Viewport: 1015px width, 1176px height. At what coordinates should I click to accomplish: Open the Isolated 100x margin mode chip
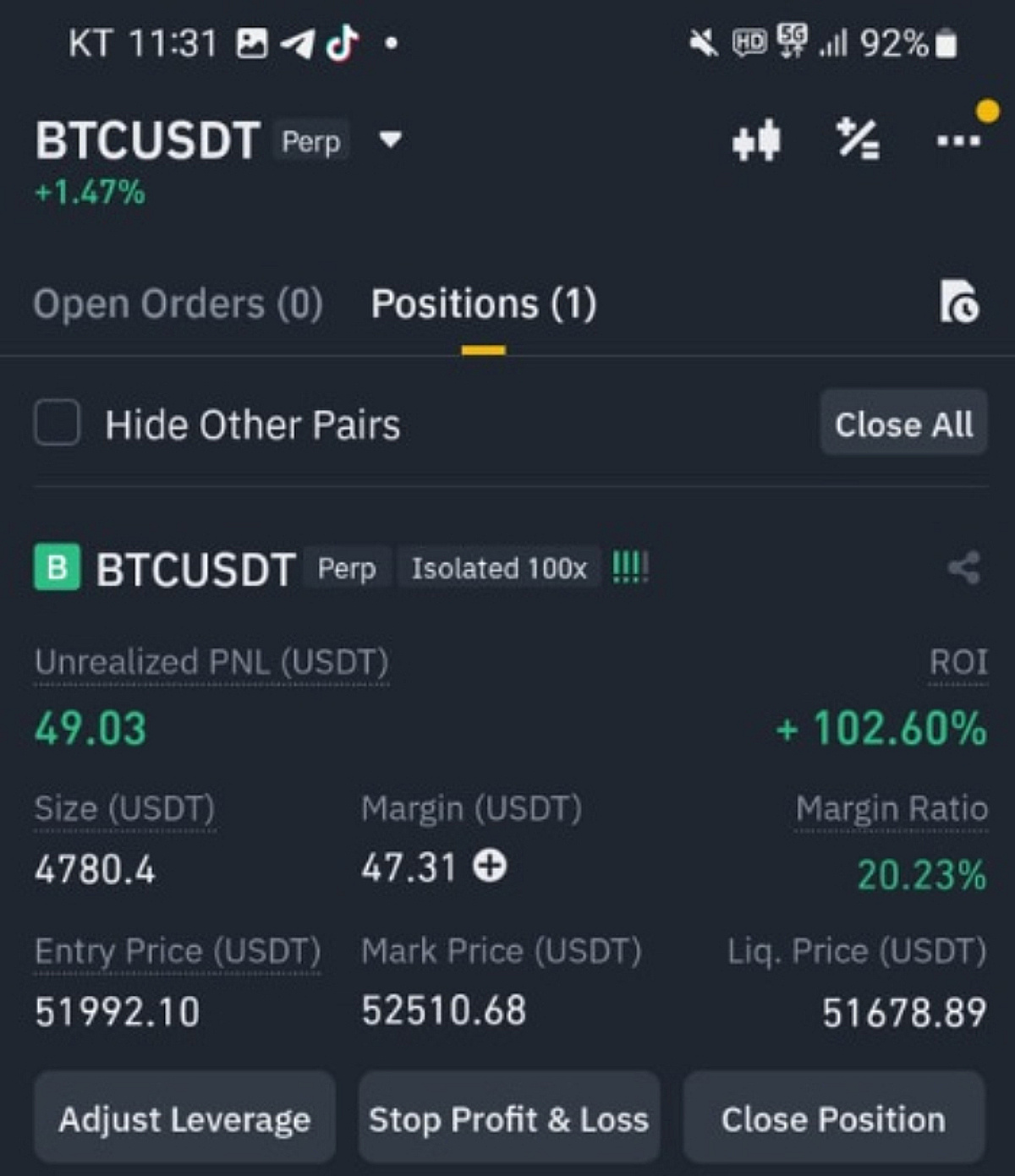(499, 568)
